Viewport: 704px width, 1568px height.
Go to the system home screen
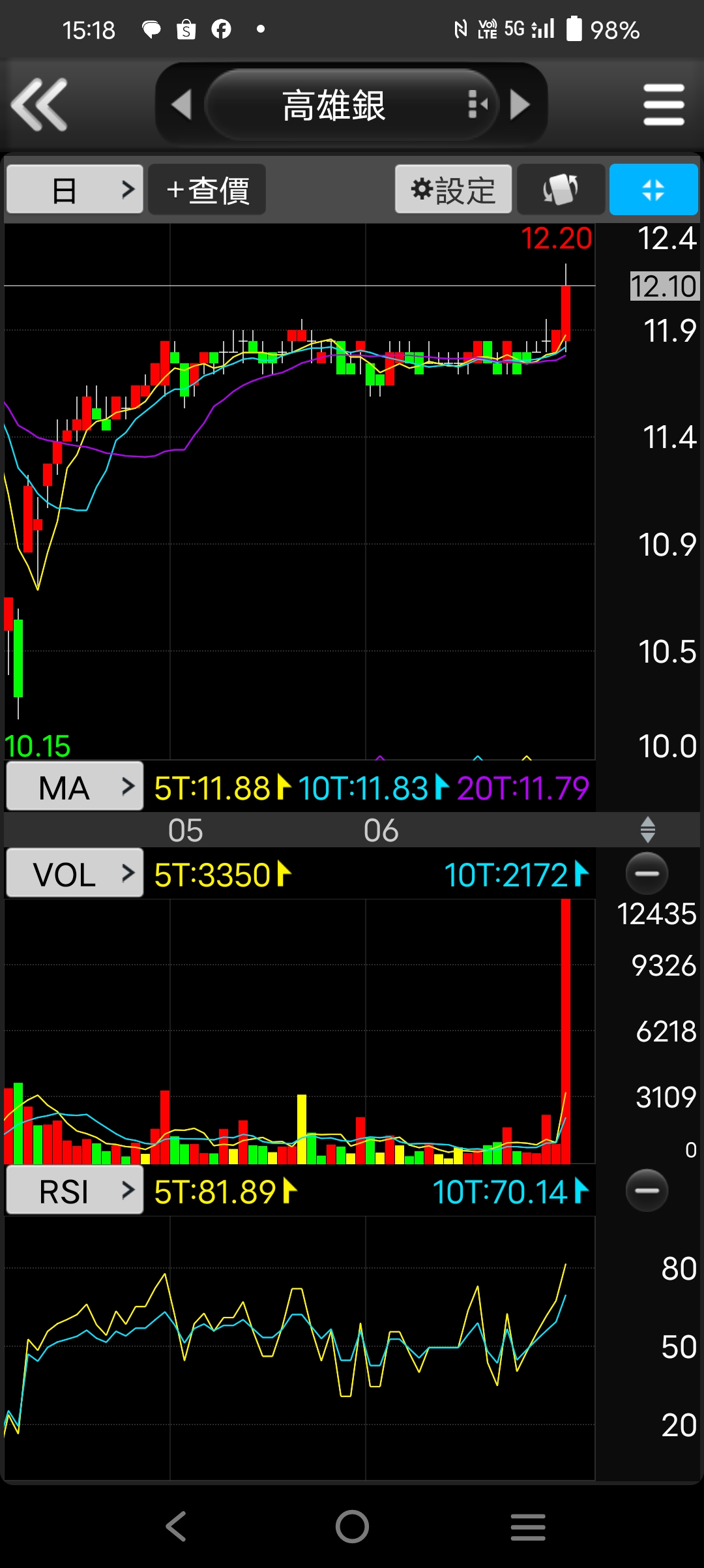[x=352, y=1526]
